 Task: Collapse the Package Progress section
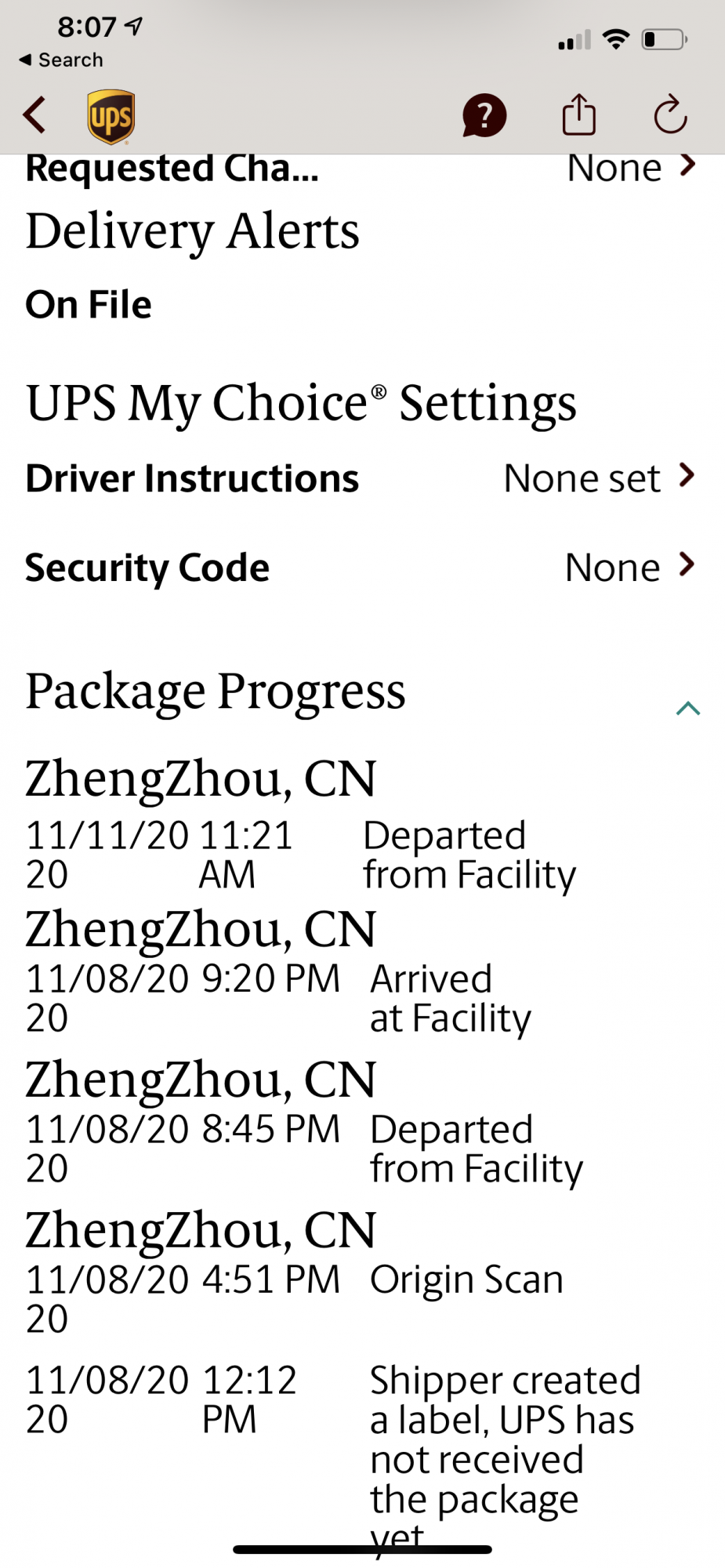tap(687, 708)
